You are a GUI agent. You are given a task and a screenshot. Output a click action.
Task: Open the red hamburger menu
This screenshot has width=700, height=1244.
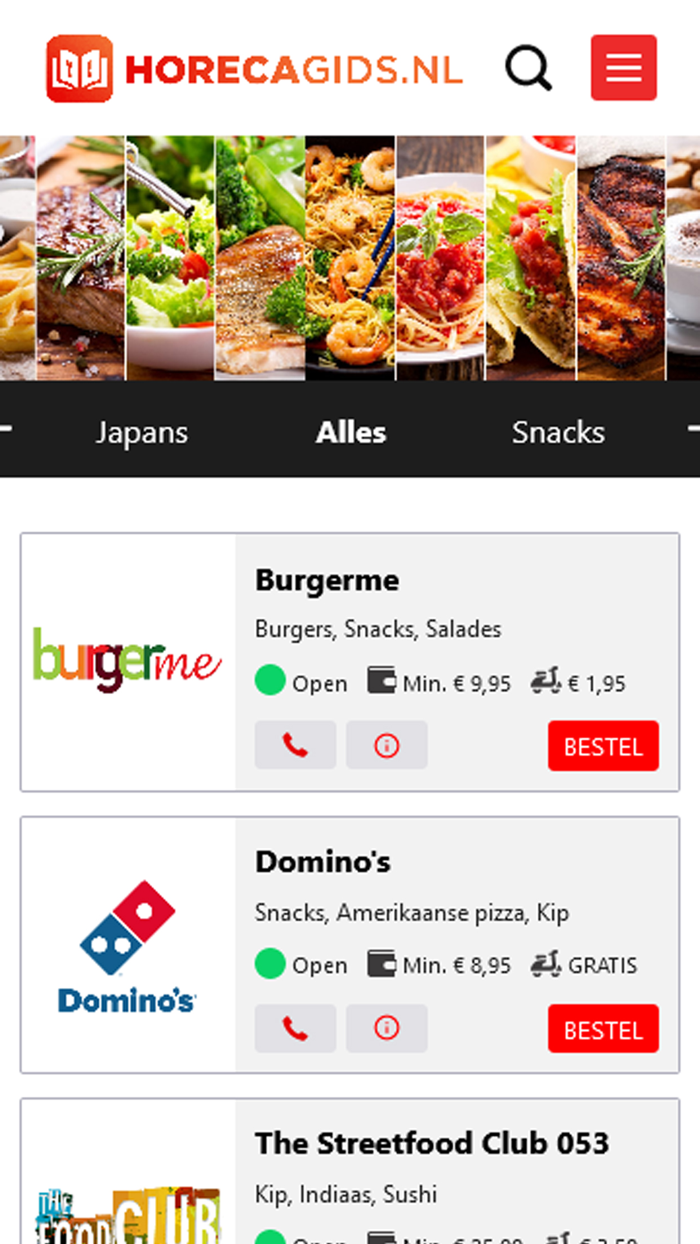[624, 68]
